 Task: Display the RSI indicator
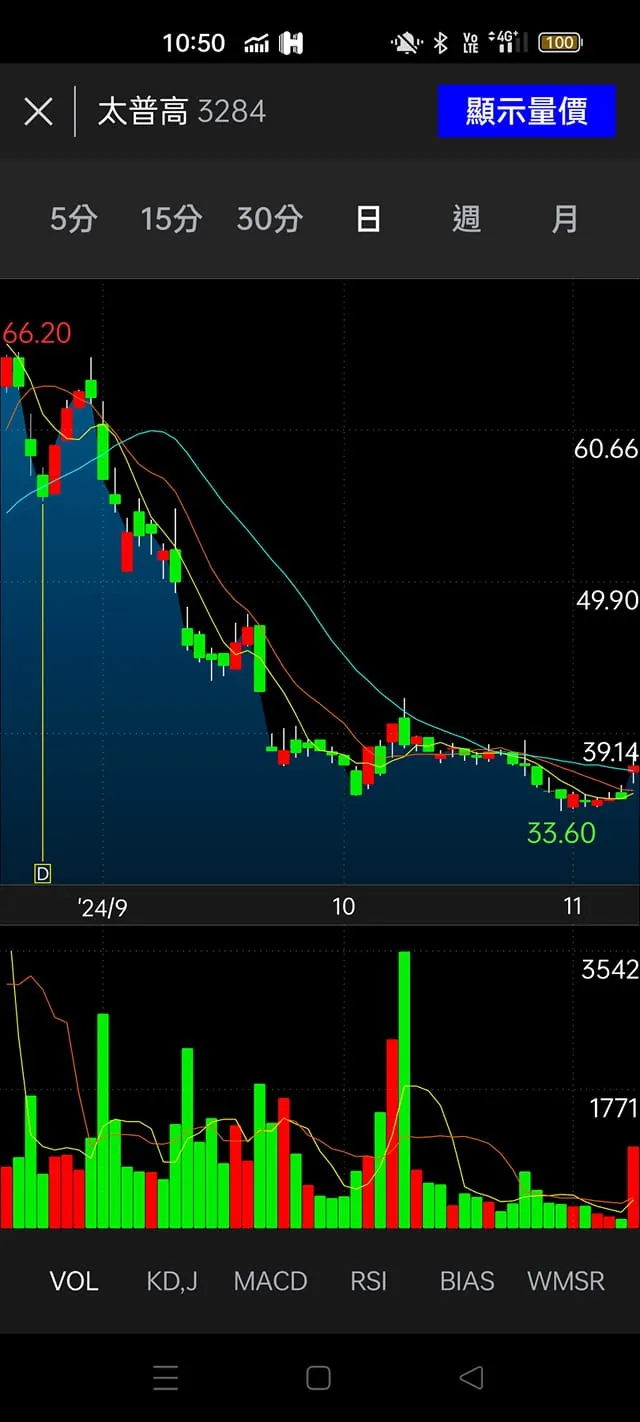(368, 1281)
